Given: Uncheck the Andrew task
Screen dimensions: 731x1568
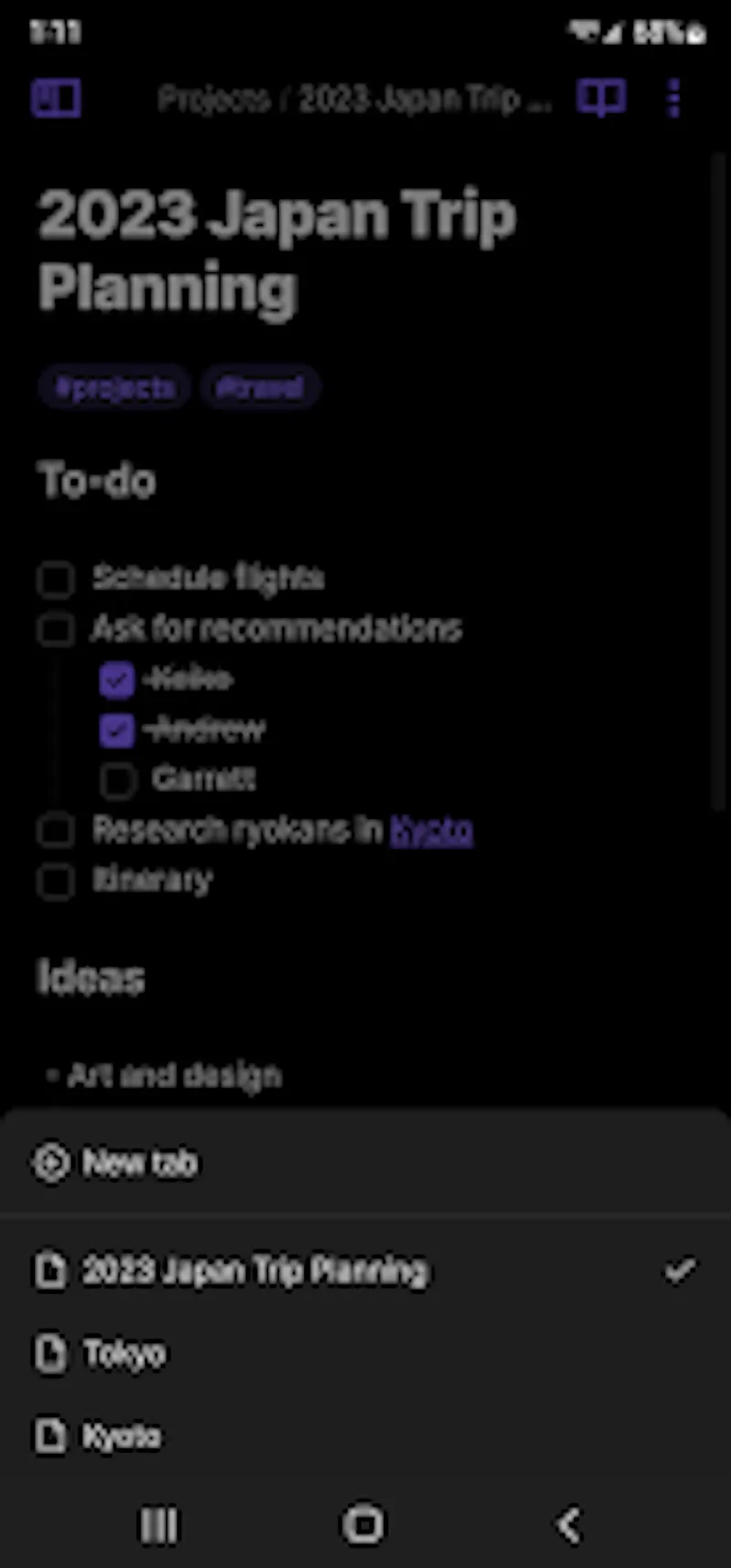Looking at the screenshot, I should coord(117,730).
